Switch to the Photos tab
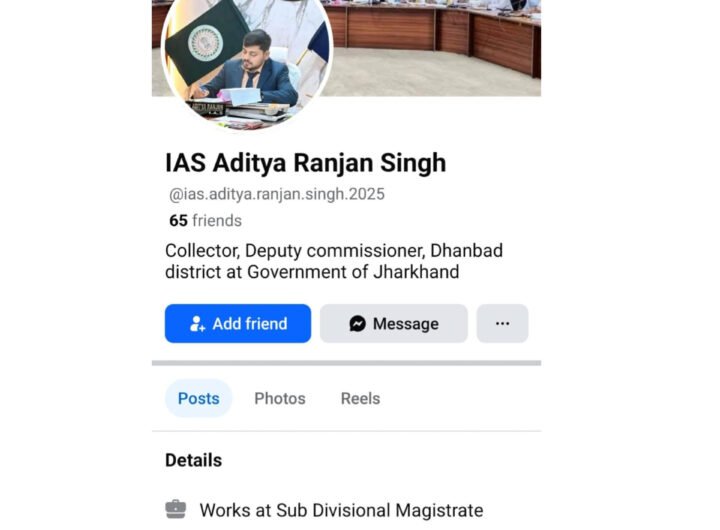Viewport: 720px width, 530px height. pyautogui.click(x=280, y=398)
